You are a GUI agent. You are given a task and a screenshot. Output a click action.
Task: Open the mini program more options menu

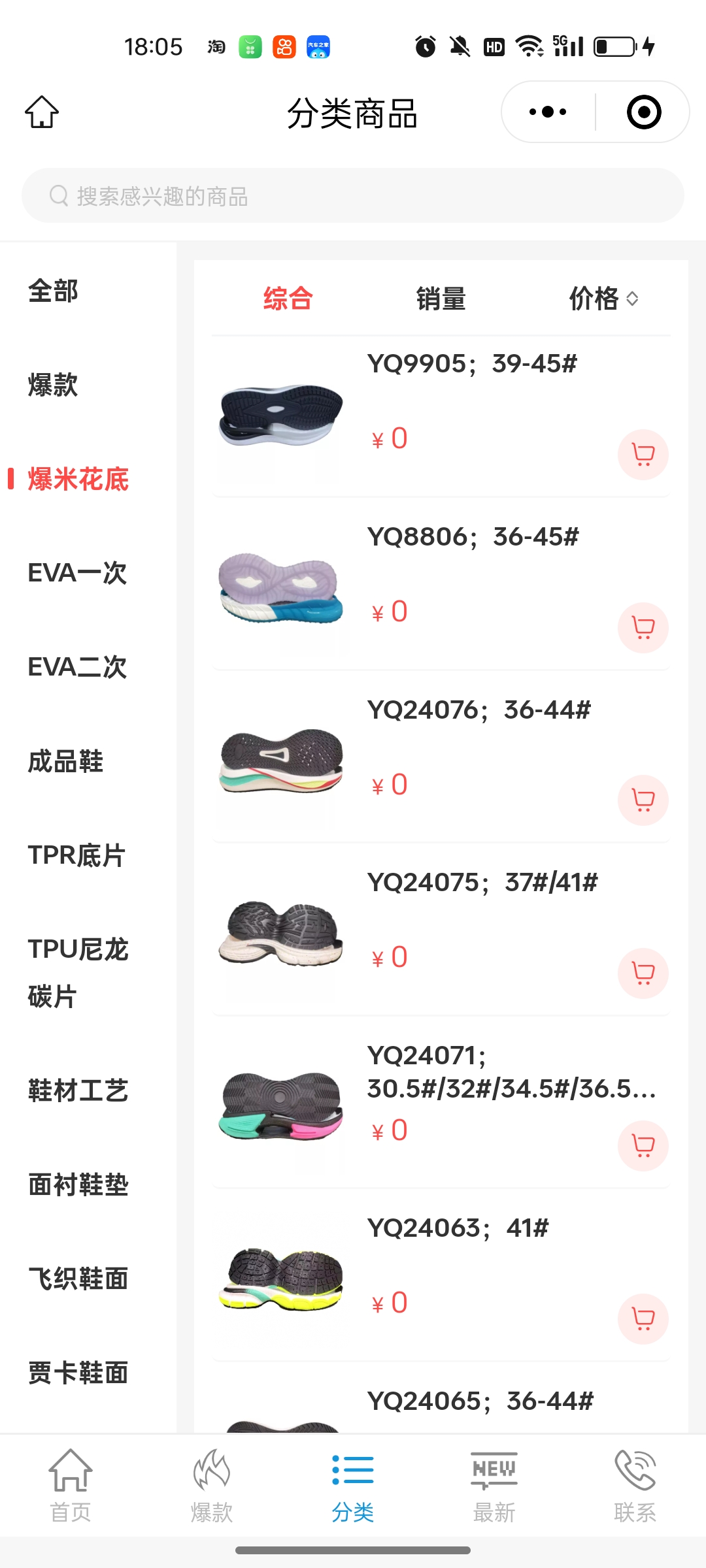click(x=548, y=112)
